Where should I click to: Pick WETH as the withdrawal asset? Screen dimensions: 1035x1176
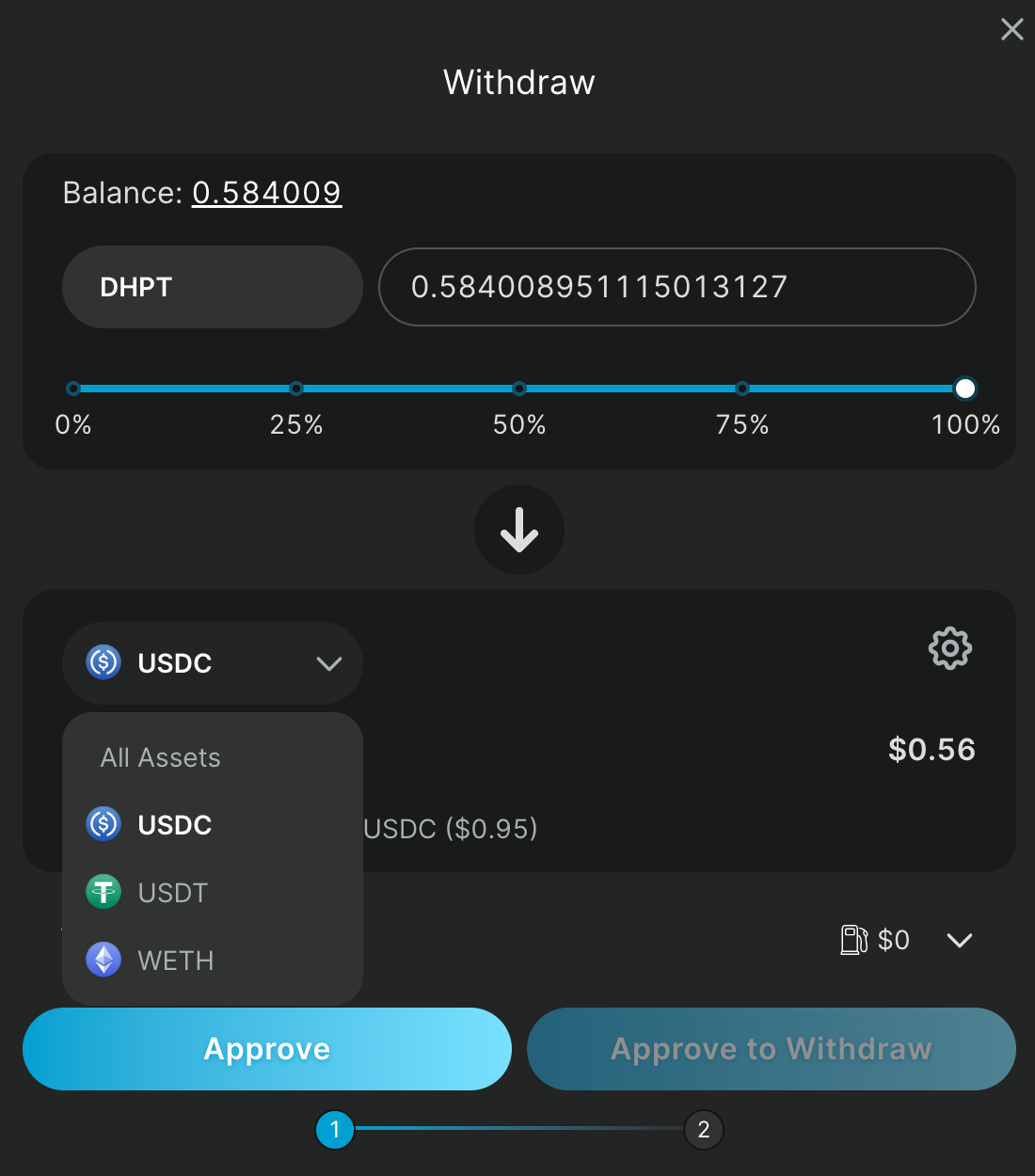[176, 961]
